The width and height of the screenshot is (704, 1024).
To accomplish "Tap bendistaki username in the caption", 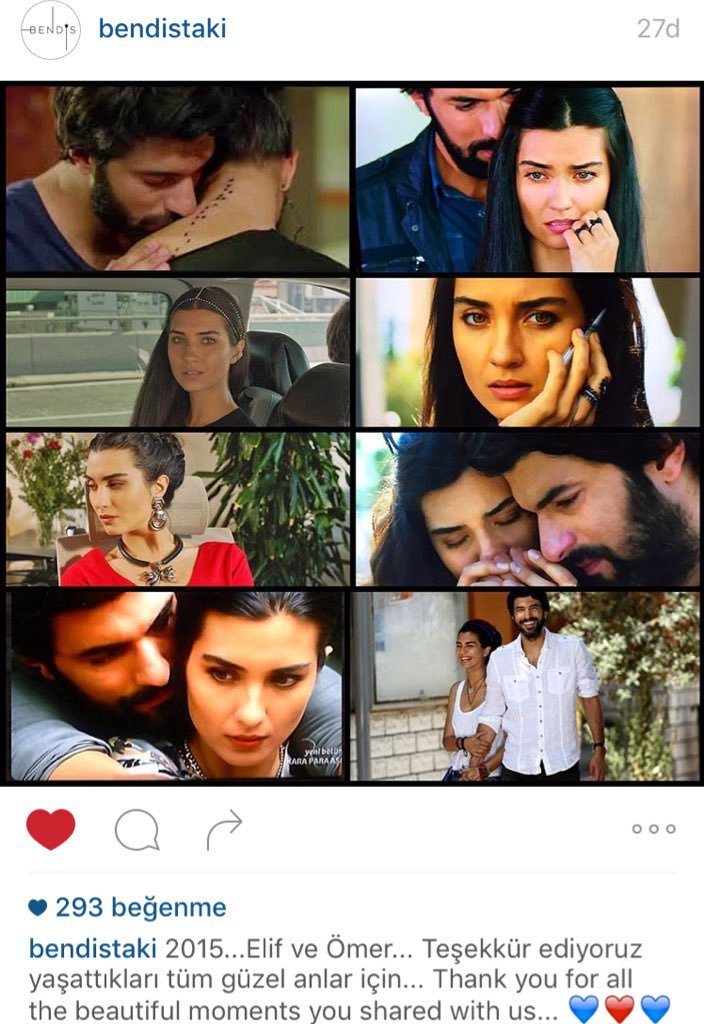I will tap(92, 948).
